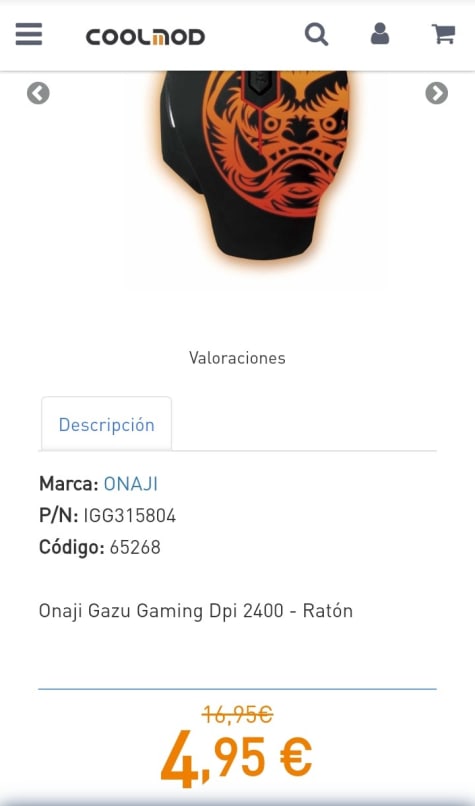Tap the mouse product image
This screenshot has width=475, height=806.
255,166
